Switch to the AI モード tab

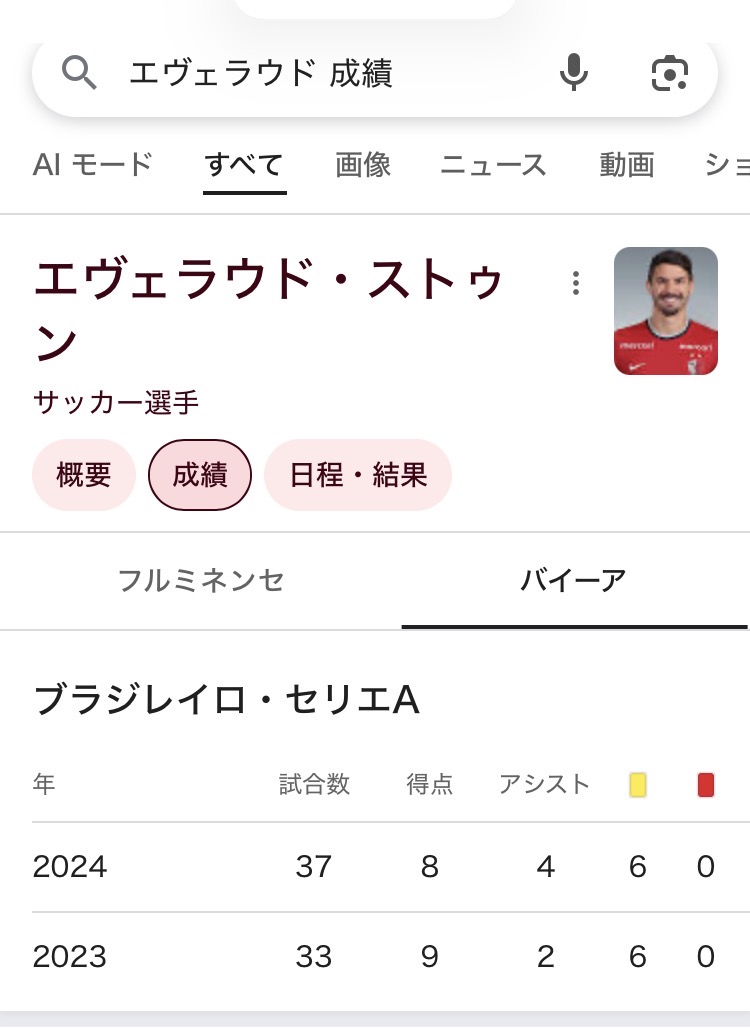93,164
